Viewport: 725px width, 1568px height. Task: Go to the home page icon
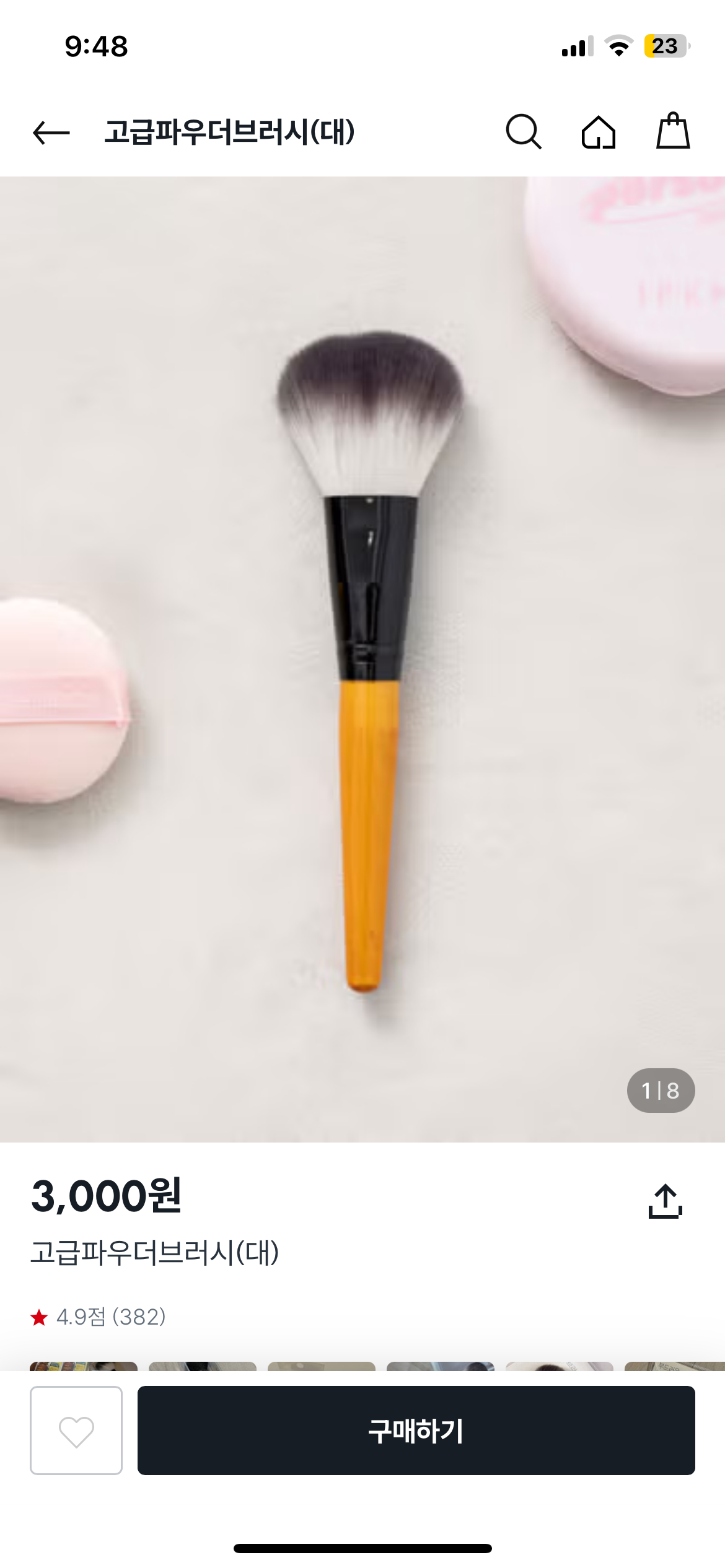click(599, 132)
